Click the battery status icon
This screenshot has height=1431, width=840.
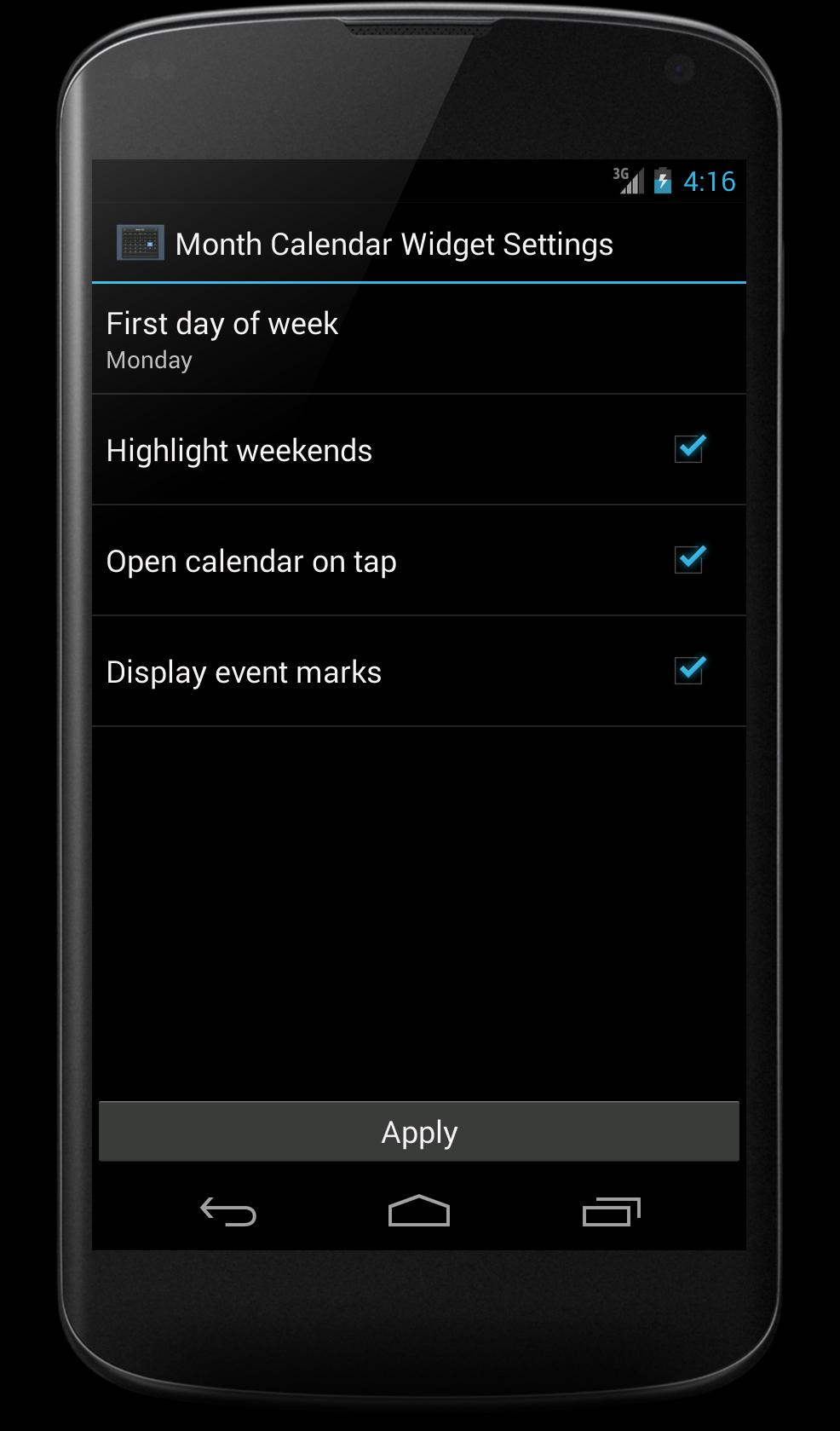click(x=664, y=180)
